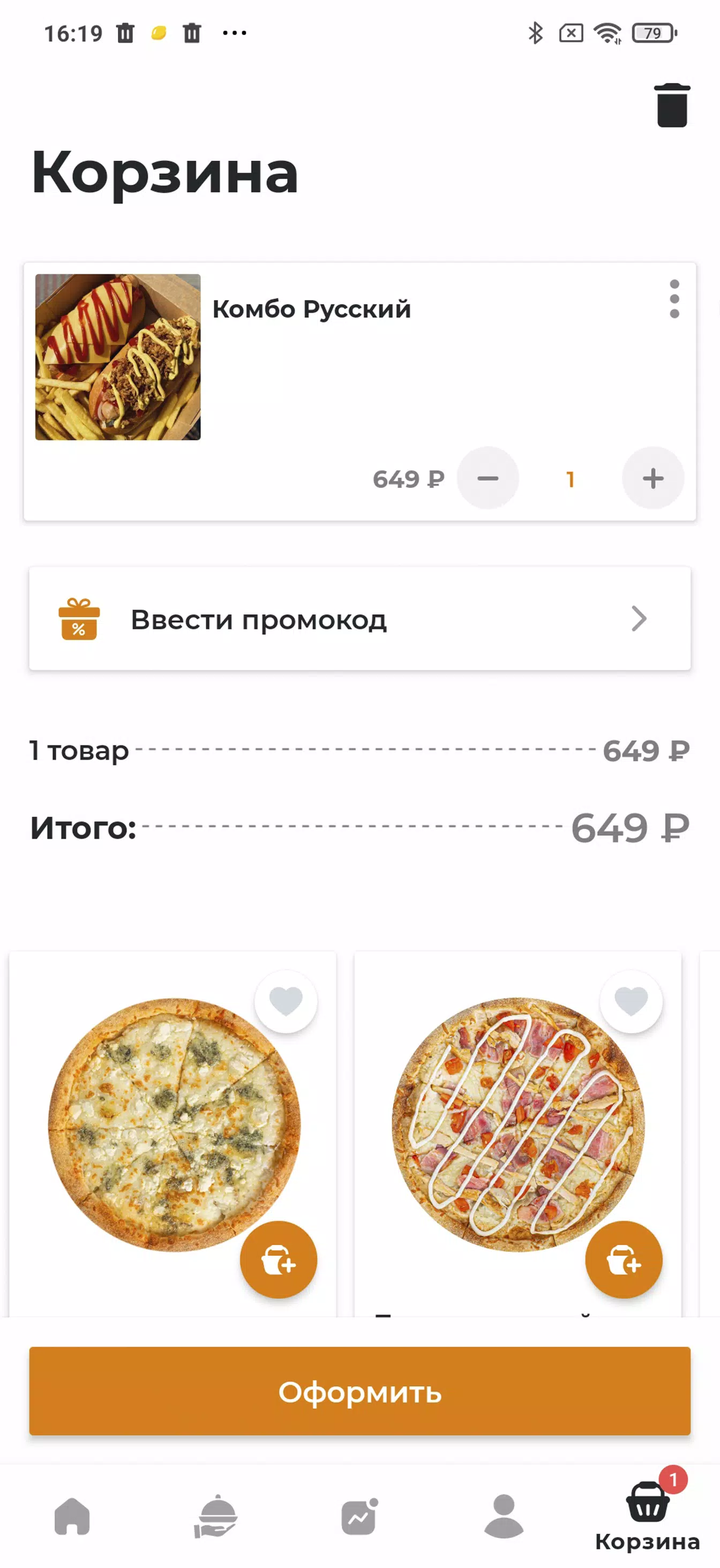The height and width of the screenshot is (1568, 720).
Task: Open the Комбо Русский product image
Action: click(118, 357)
